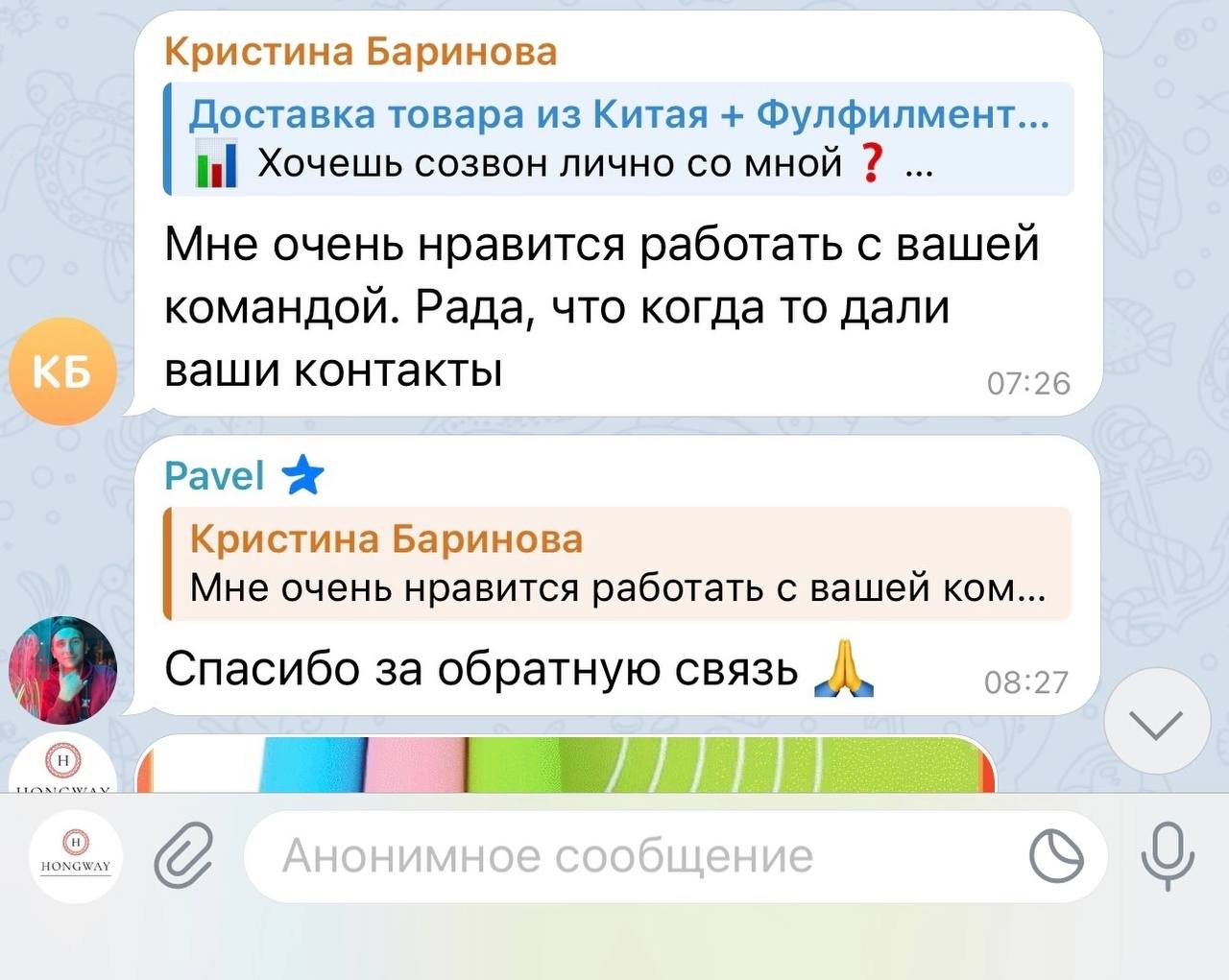Record a voice message with the microphone
Image resolution: width=1229 pixels, height=980 pixels.
click(x=1168, y=854)
